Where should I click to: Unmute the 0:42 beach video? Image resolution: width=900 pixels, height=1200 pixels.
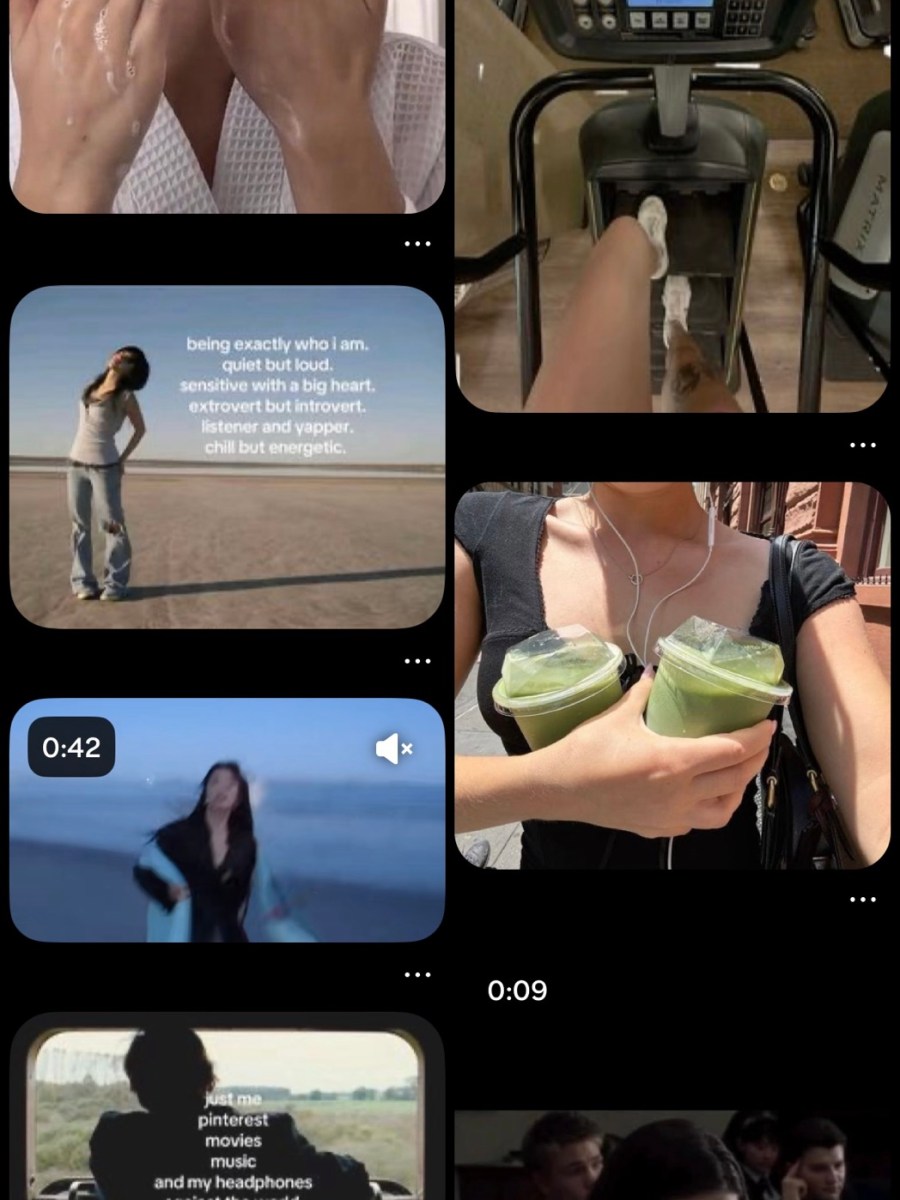pos(393,748)
